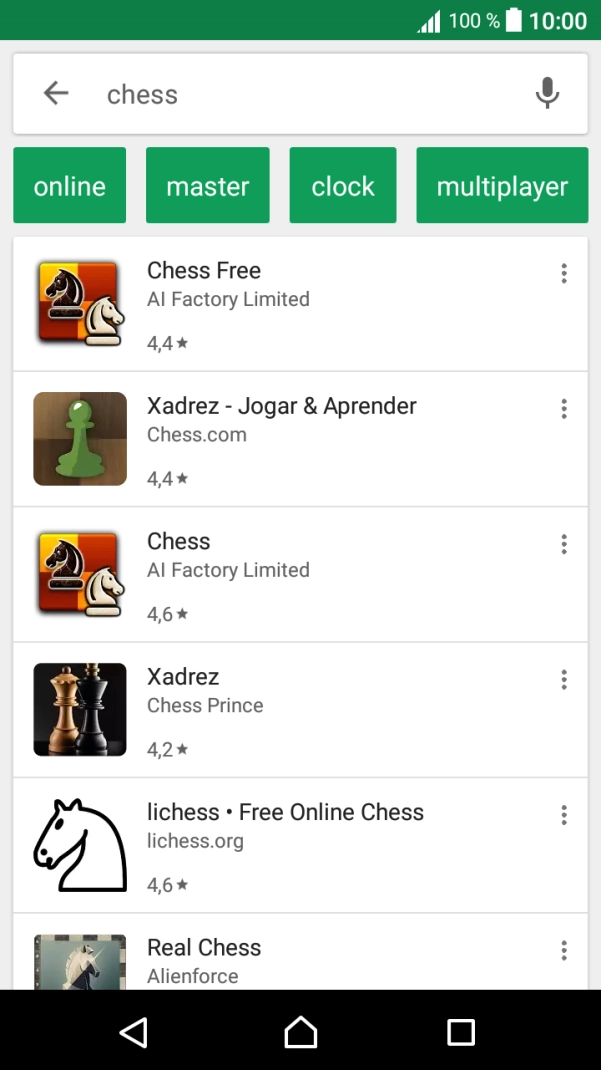
Task: Open overflow menu for Xadrez - Jogar & Aprender
Action: (x=564, y=408)
